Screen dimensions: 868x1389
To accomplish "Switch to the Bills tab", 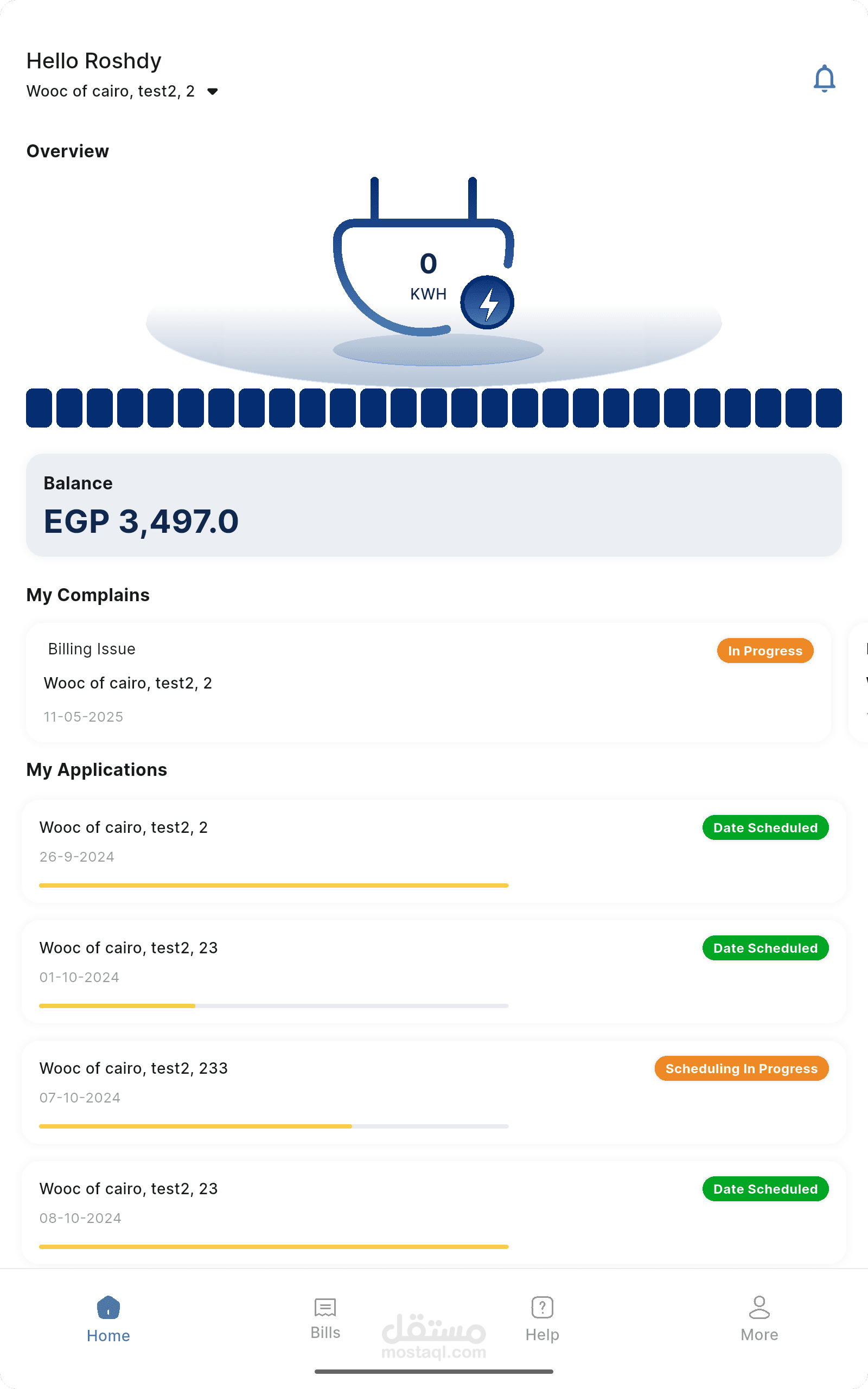I will click(325, 1319).
